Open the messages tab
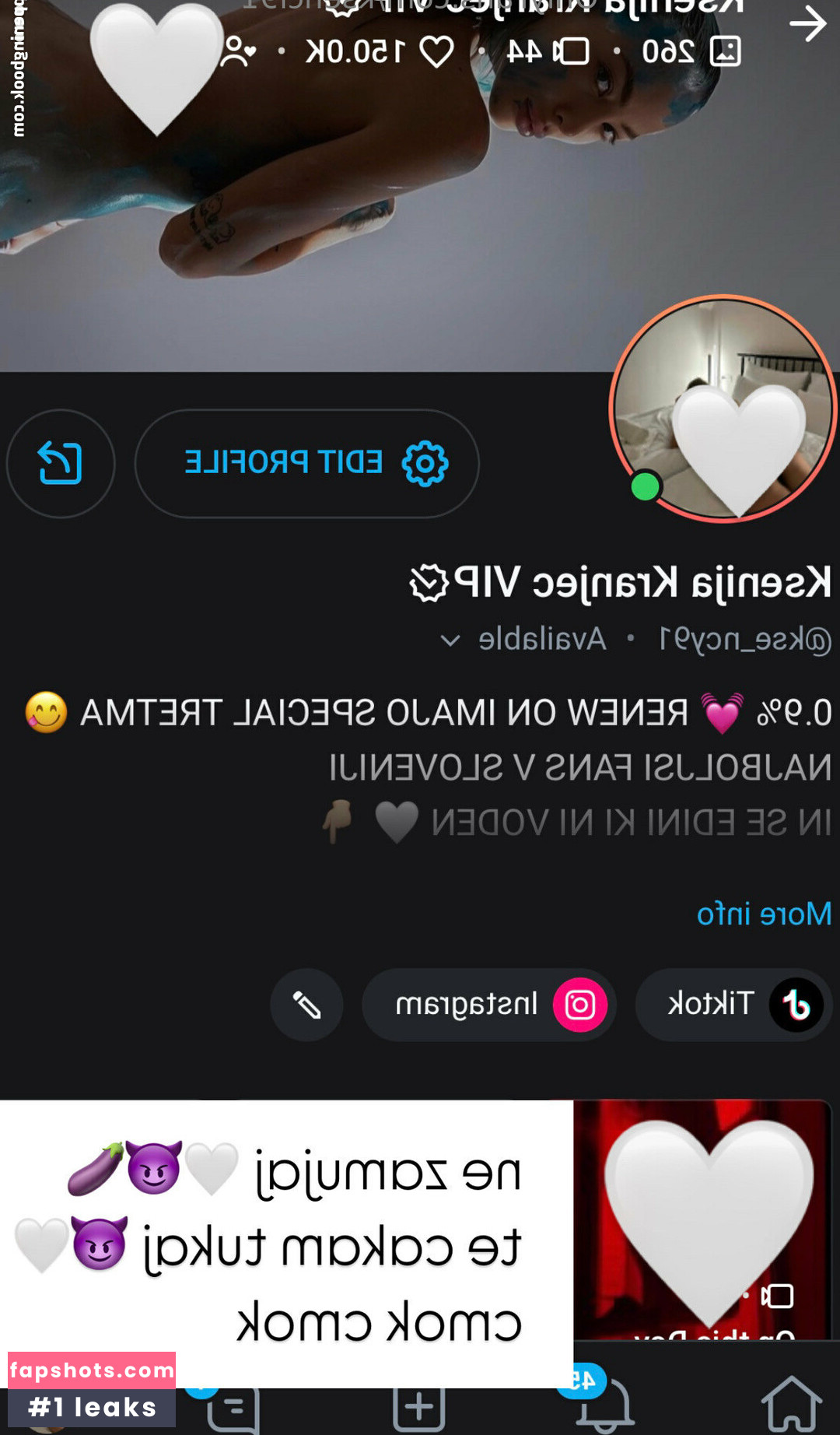 pyautogui.click(x=233, y=1409)
